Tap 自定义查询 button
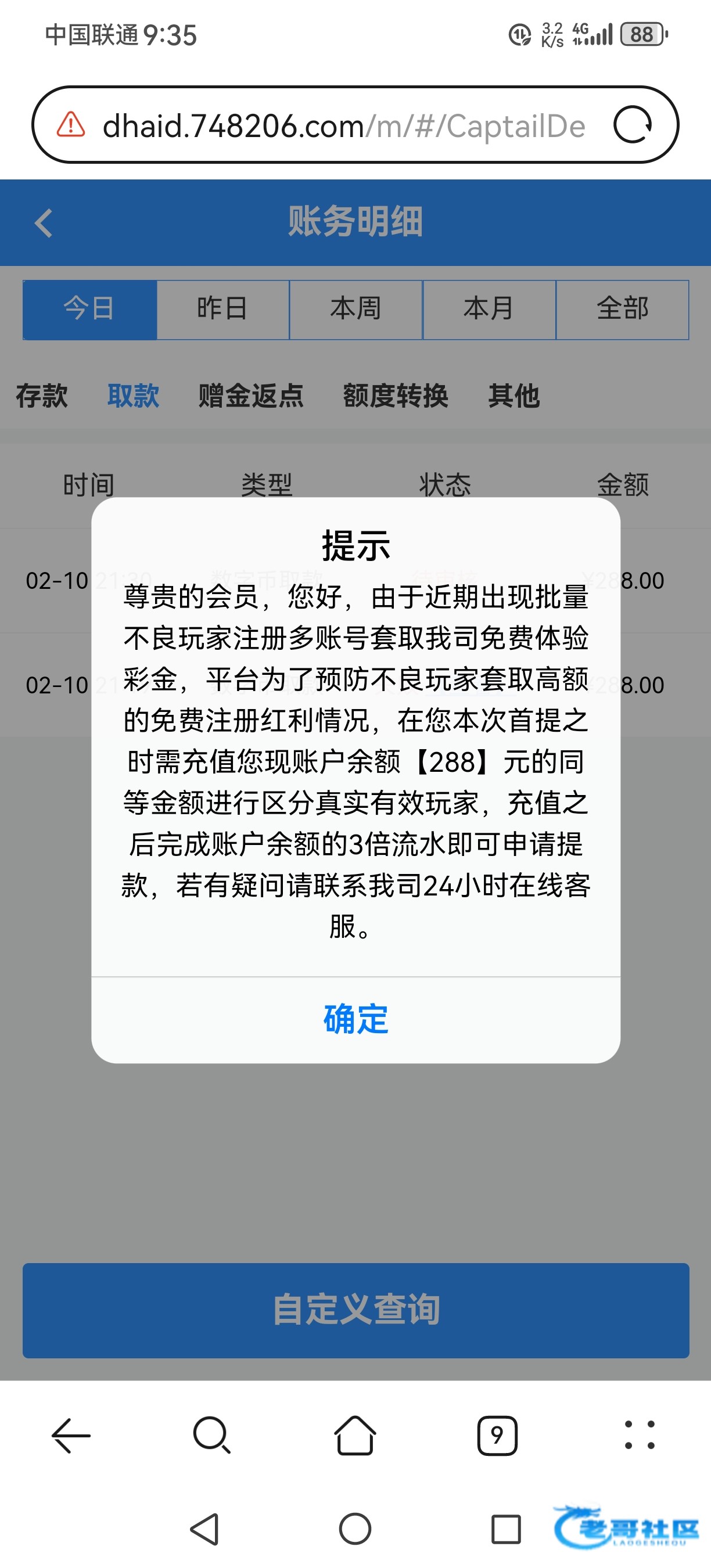Screen dimensions: 711x1568 coord(355,1310)
